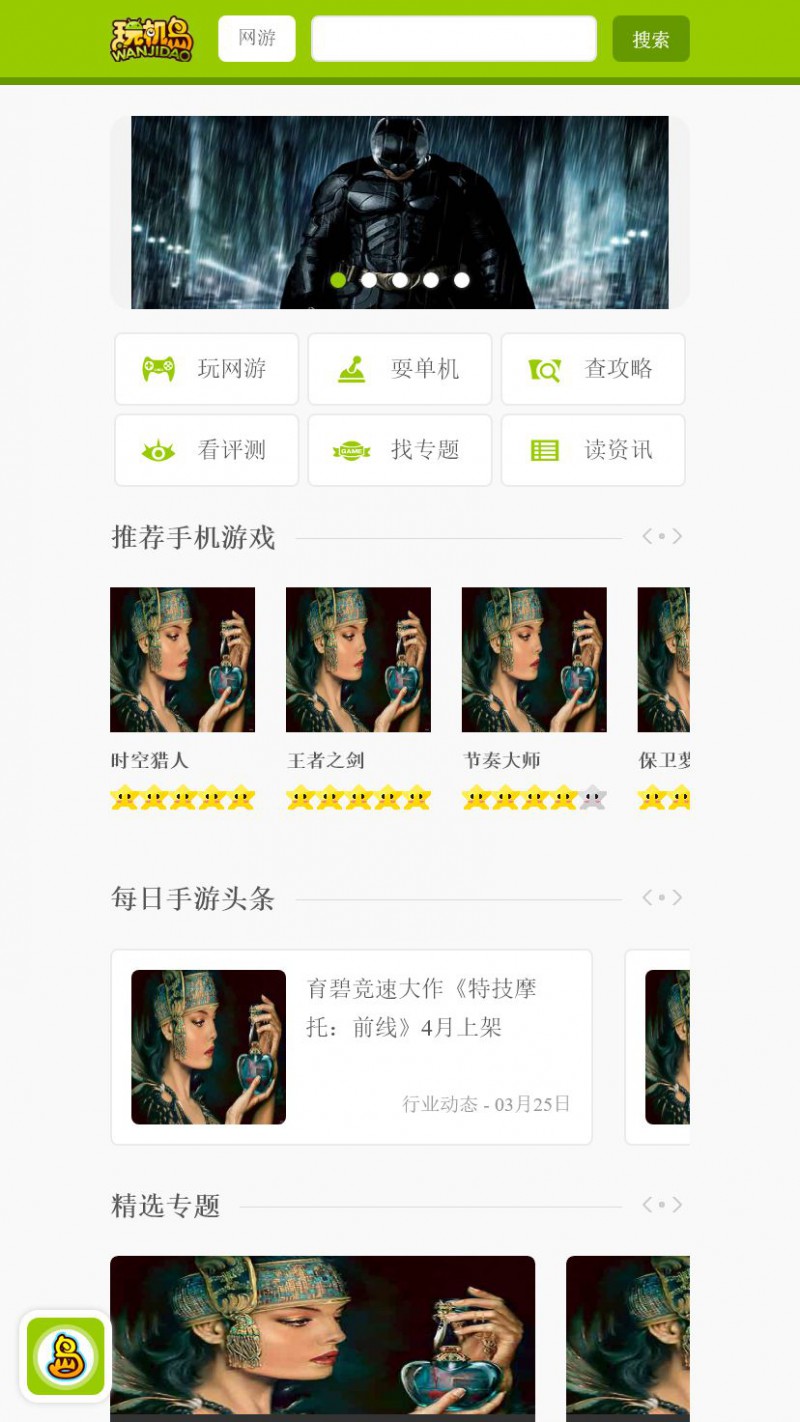Viewport: 800px width, 1422px height.
Task: Open 读资讯 news
Action: click(x=593, y=450)
